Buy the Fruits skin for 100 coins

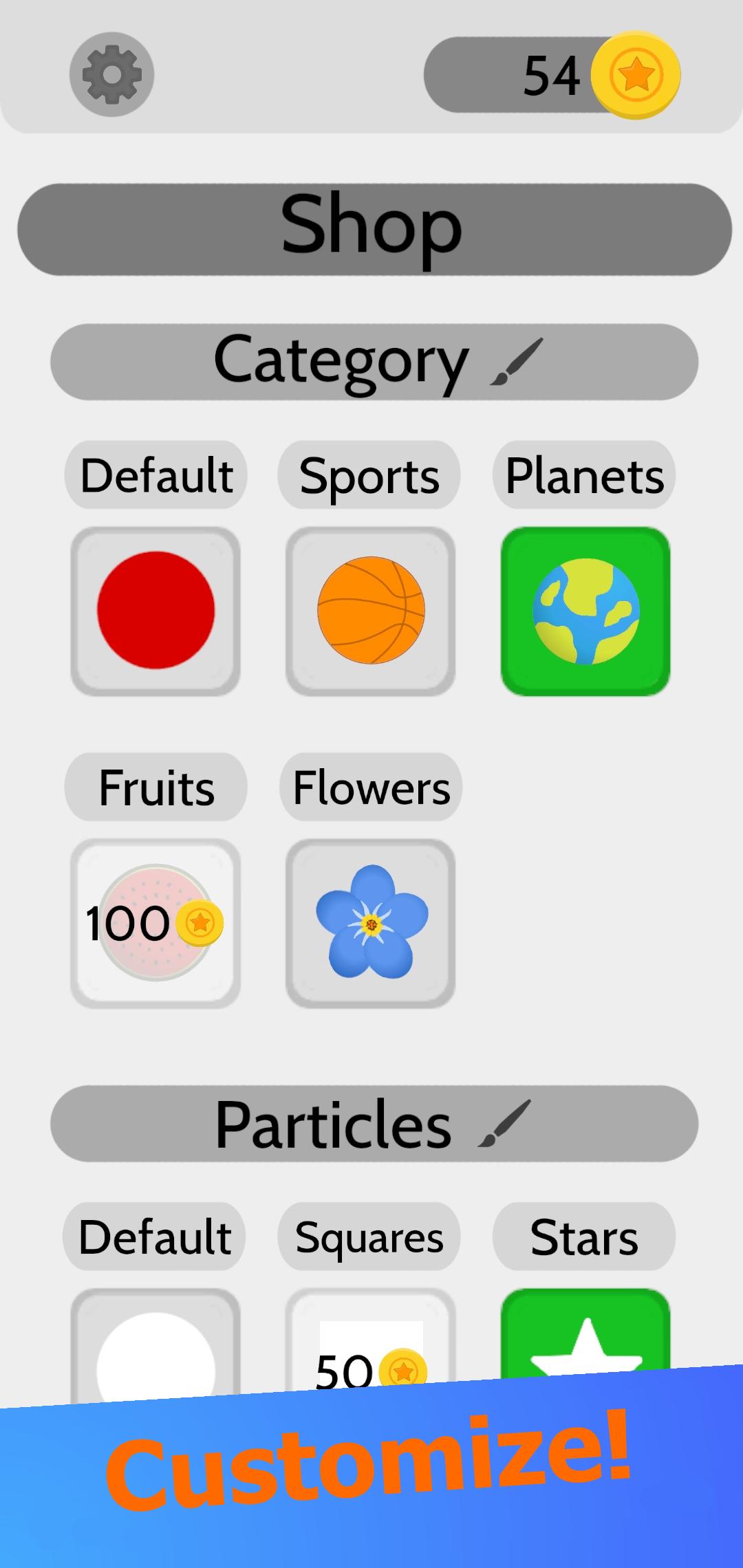155,923
